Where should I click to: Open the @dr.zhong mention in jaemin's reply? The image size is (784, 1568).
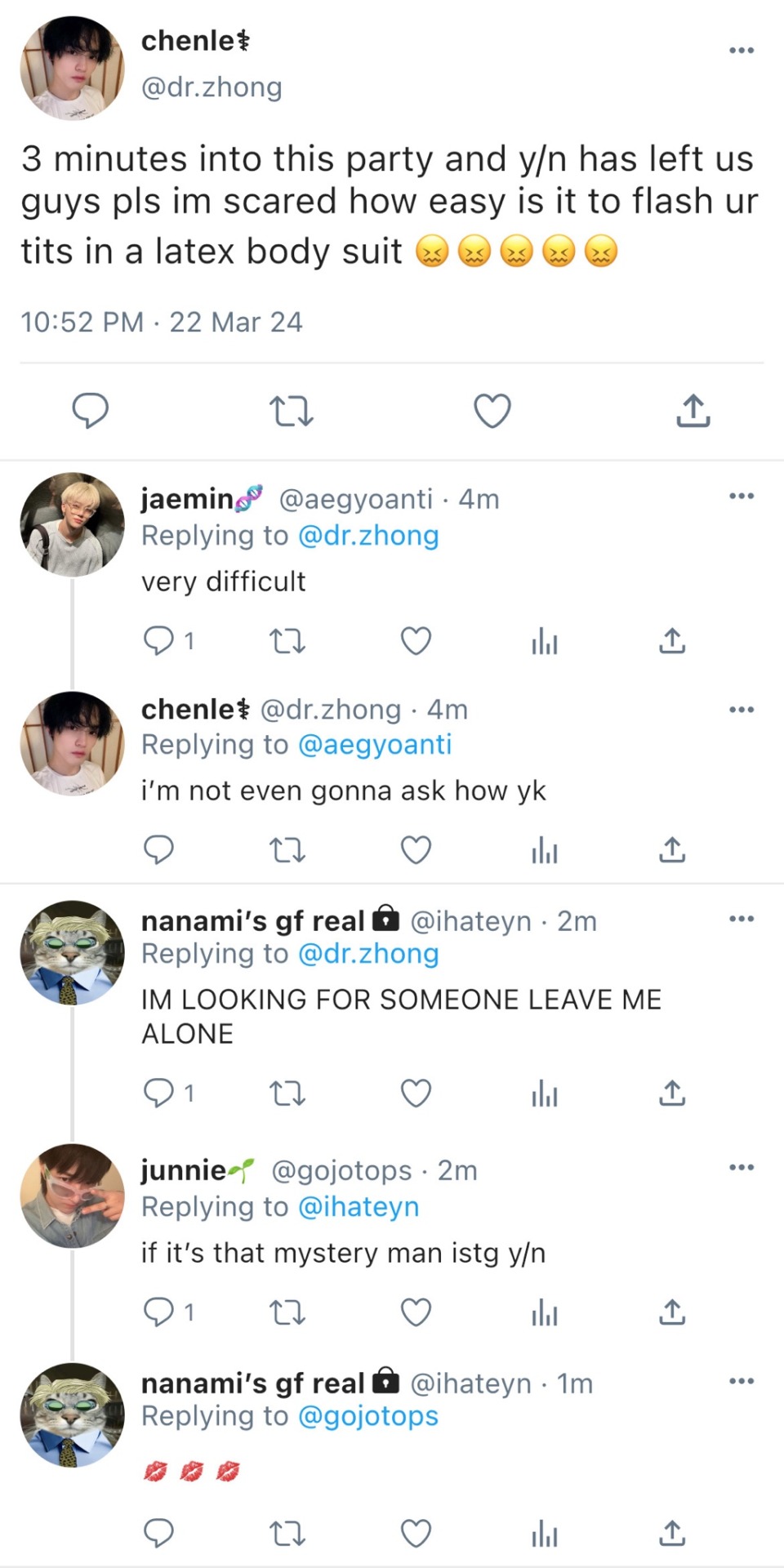coord(368,536)
